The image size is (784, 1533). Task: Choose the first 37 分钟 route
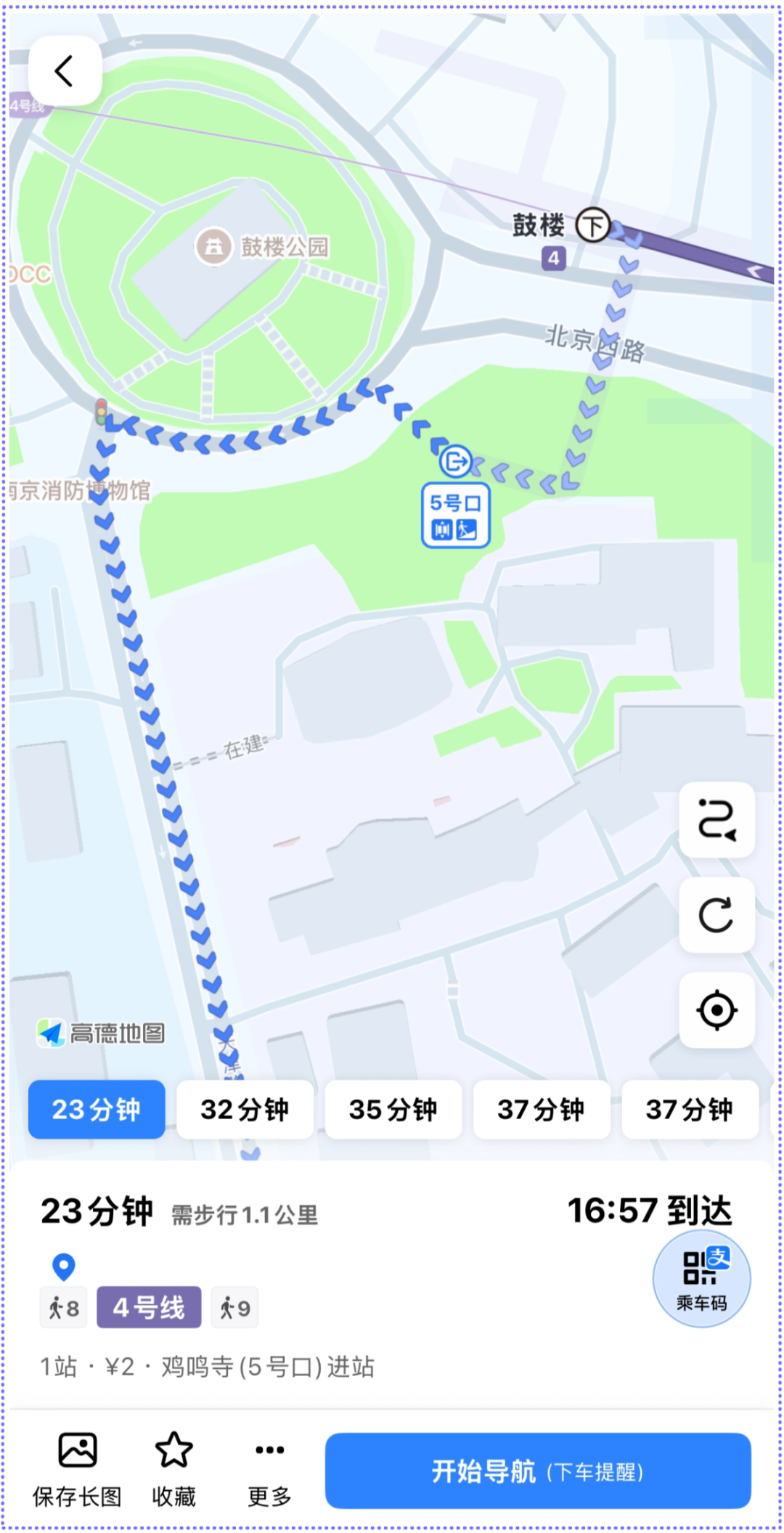click(x=541, y=1109)
